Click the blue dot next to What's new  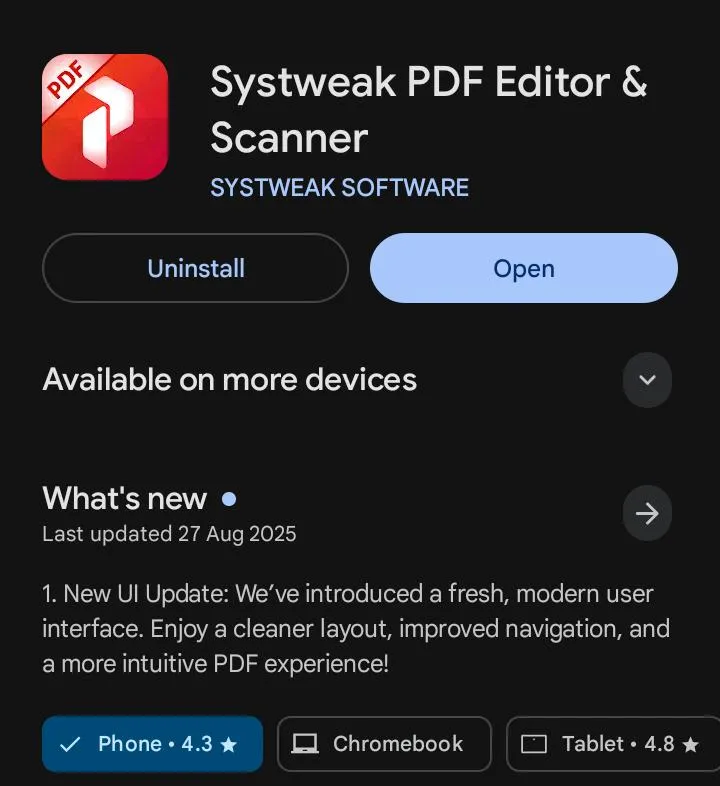coord(231,500)
